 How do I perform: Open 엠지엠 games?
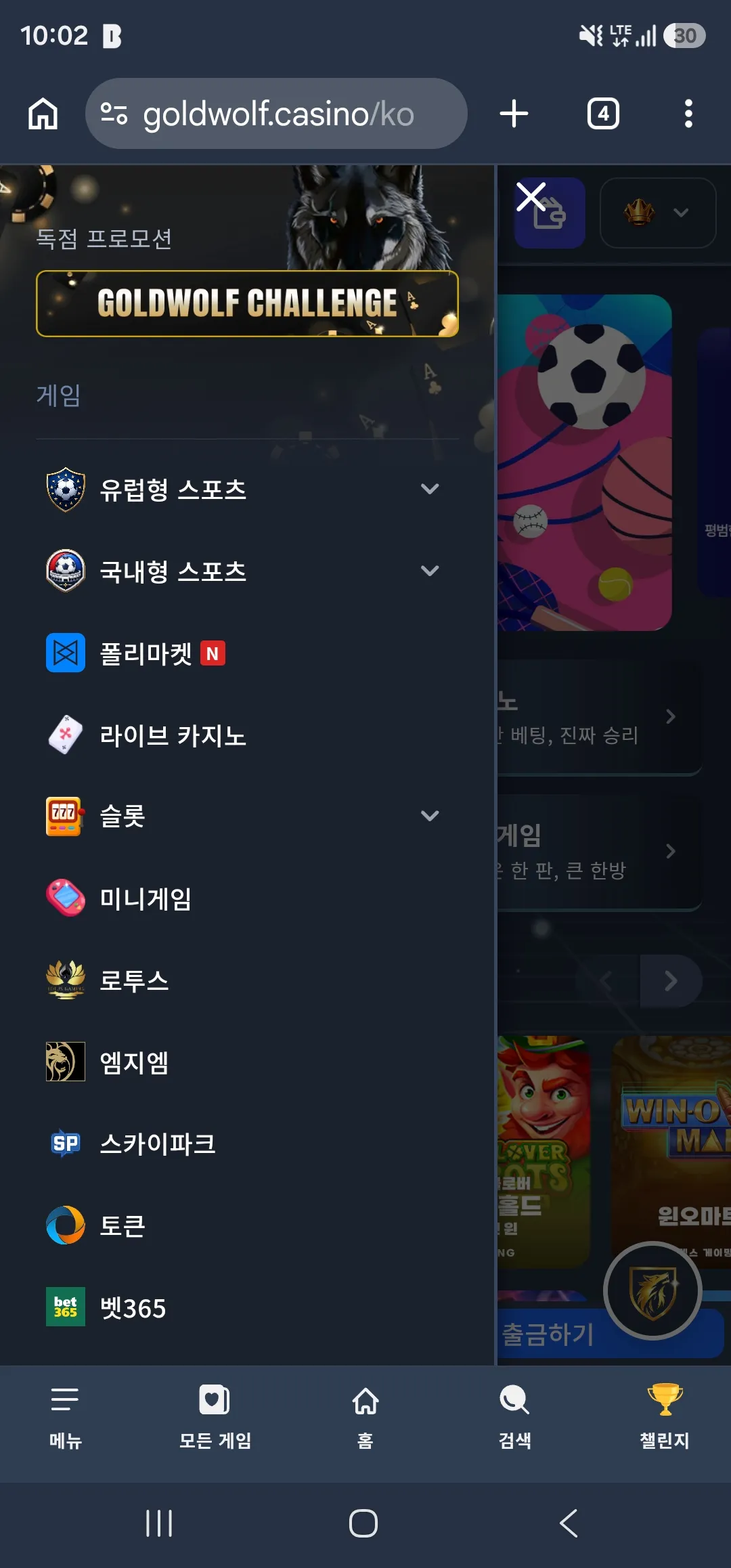pos(247,1062)
